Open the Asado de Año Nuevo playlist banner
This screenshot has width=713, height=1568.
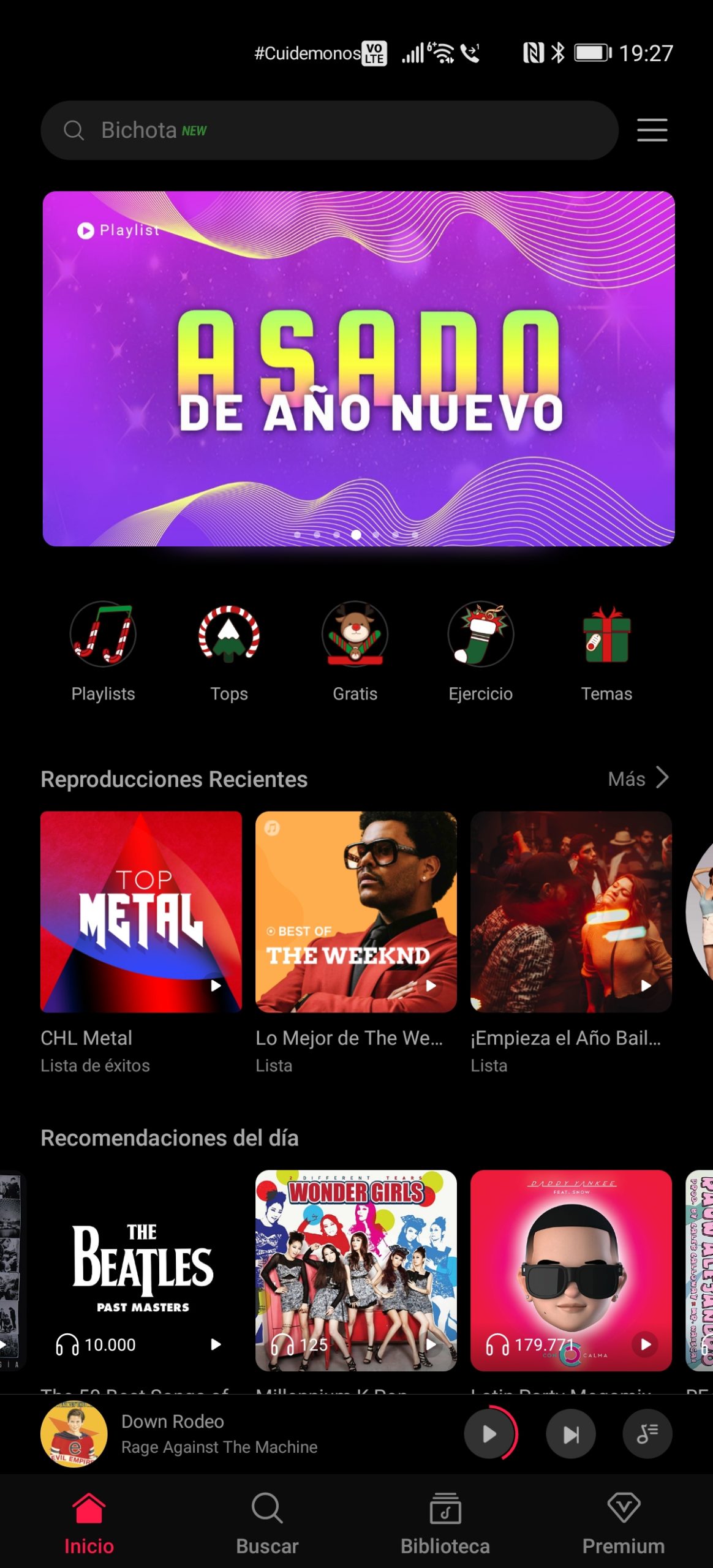coord(358,369)
